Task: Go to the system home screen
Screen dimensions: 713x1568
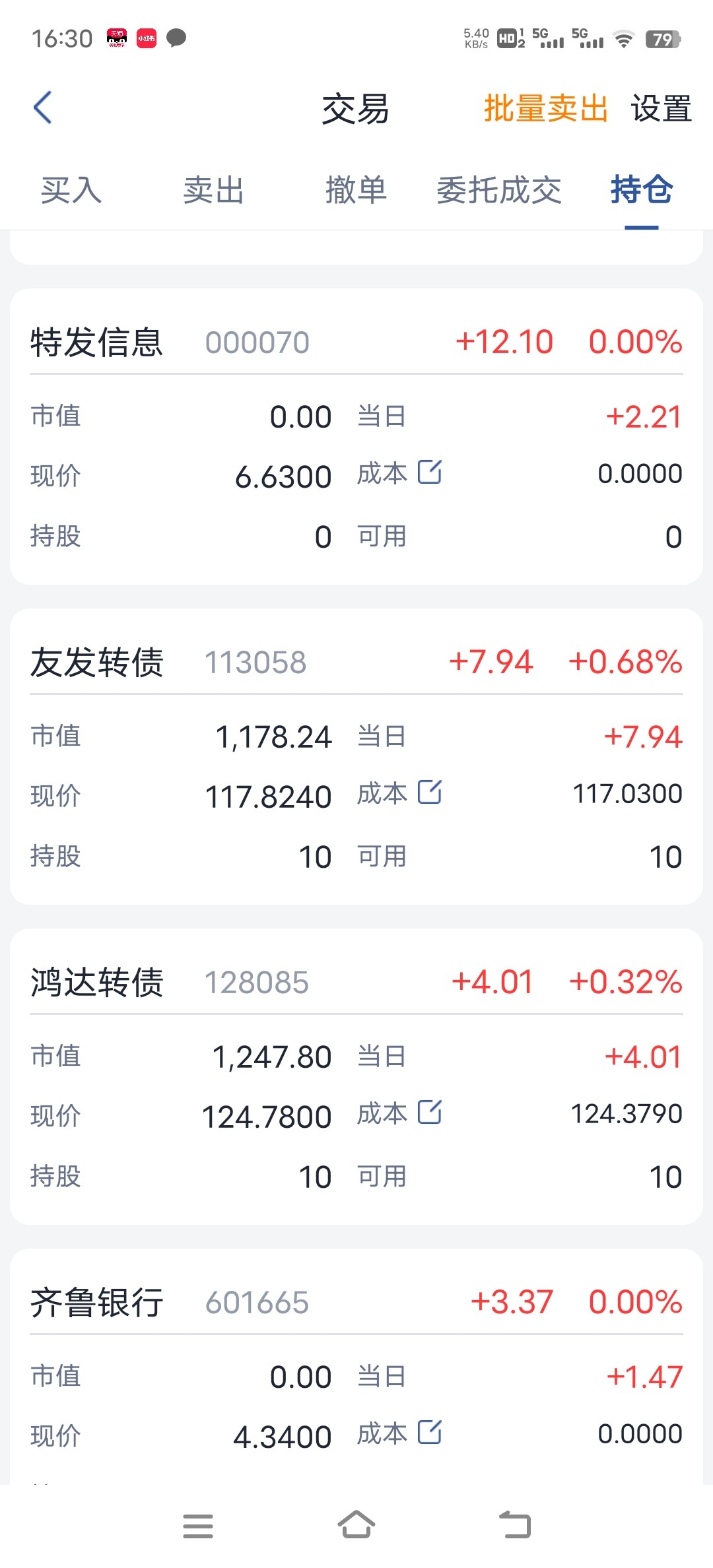Action: coord(356,1525)
